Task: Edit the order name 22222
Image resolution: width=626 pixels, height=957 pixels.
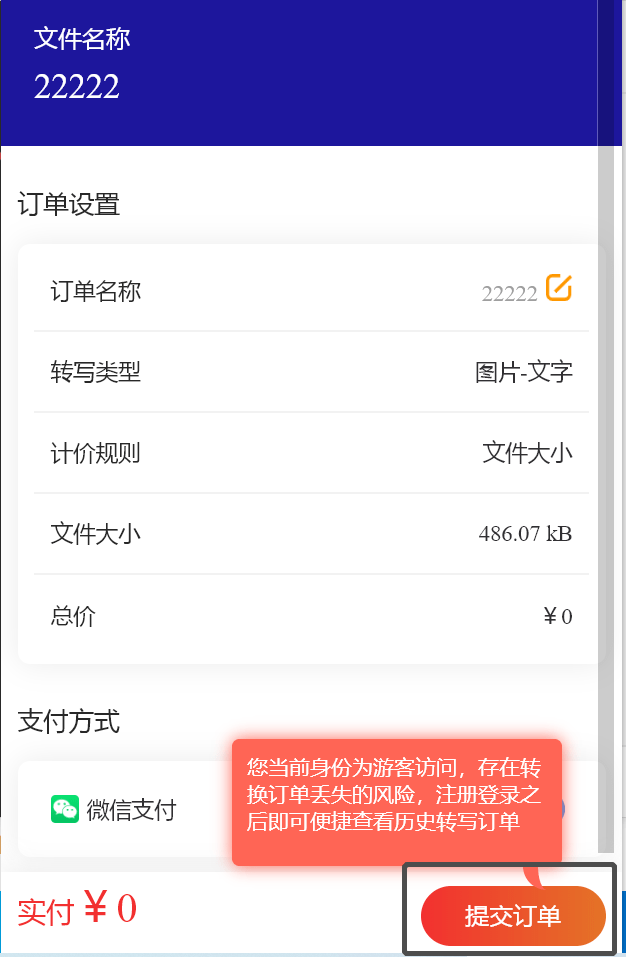Action: pos(559,288)
